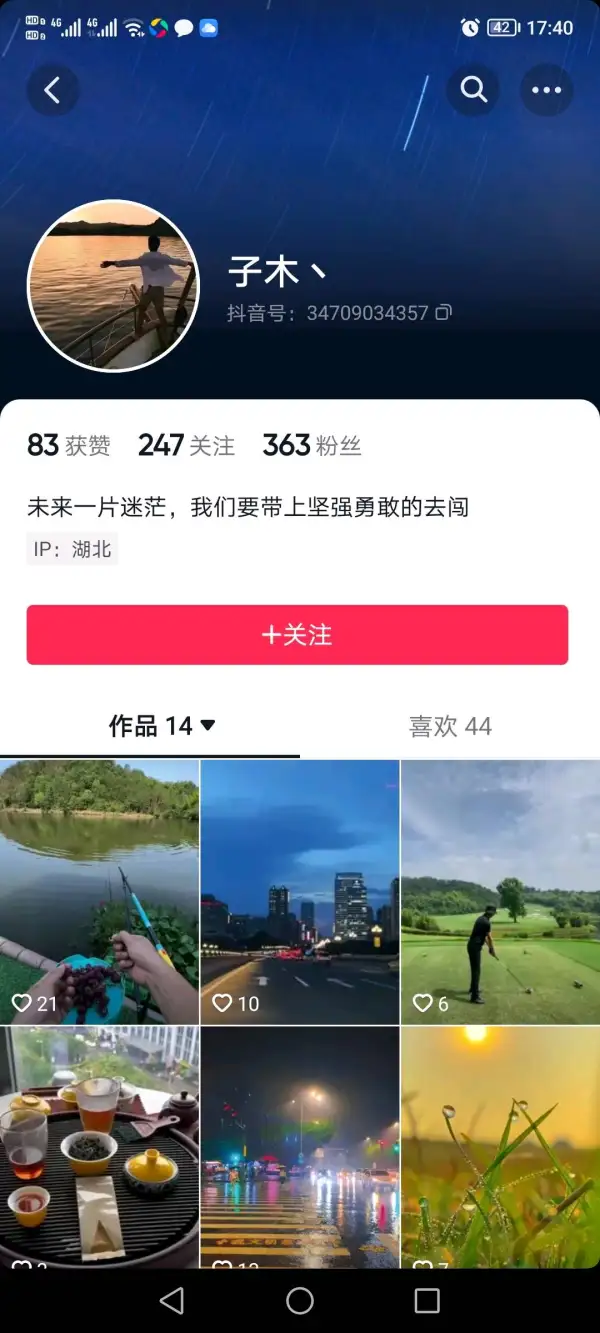The image size is (600, 1333).
Task: Open search on this profile
Action: click(x=473, y=90)
